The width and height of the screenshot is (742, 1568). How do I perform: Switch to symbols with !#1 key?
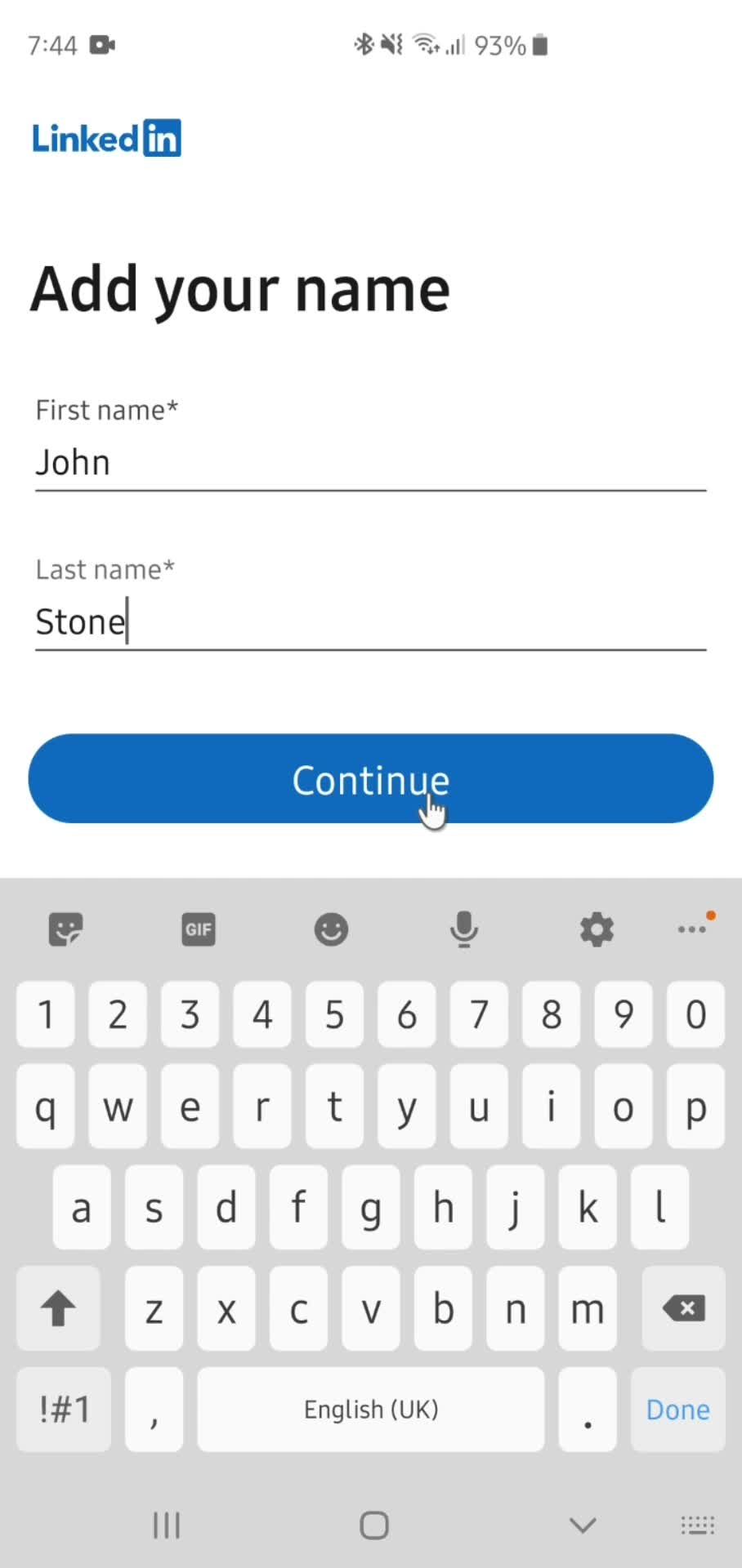64,1410
